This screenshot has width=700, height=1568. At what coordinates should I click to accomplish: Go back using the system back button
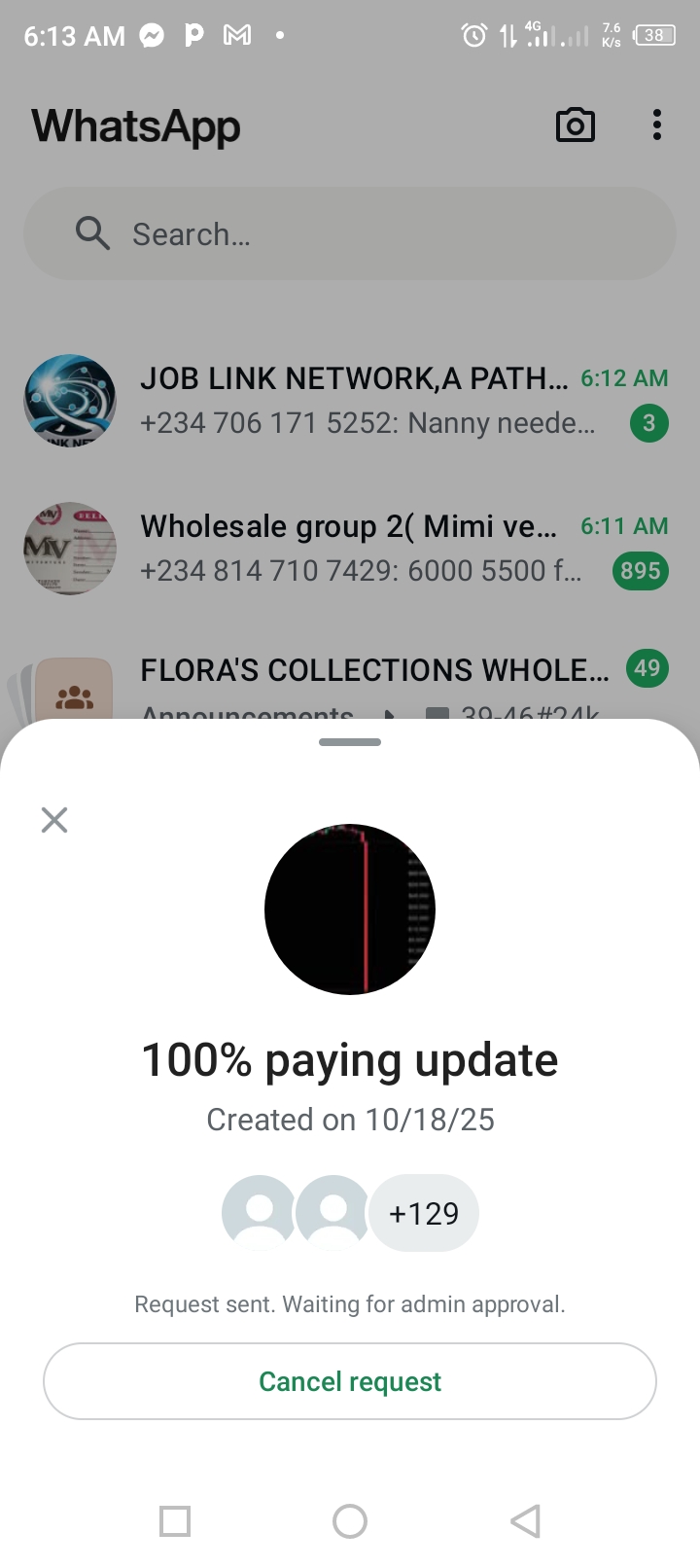coord(525,1520)
